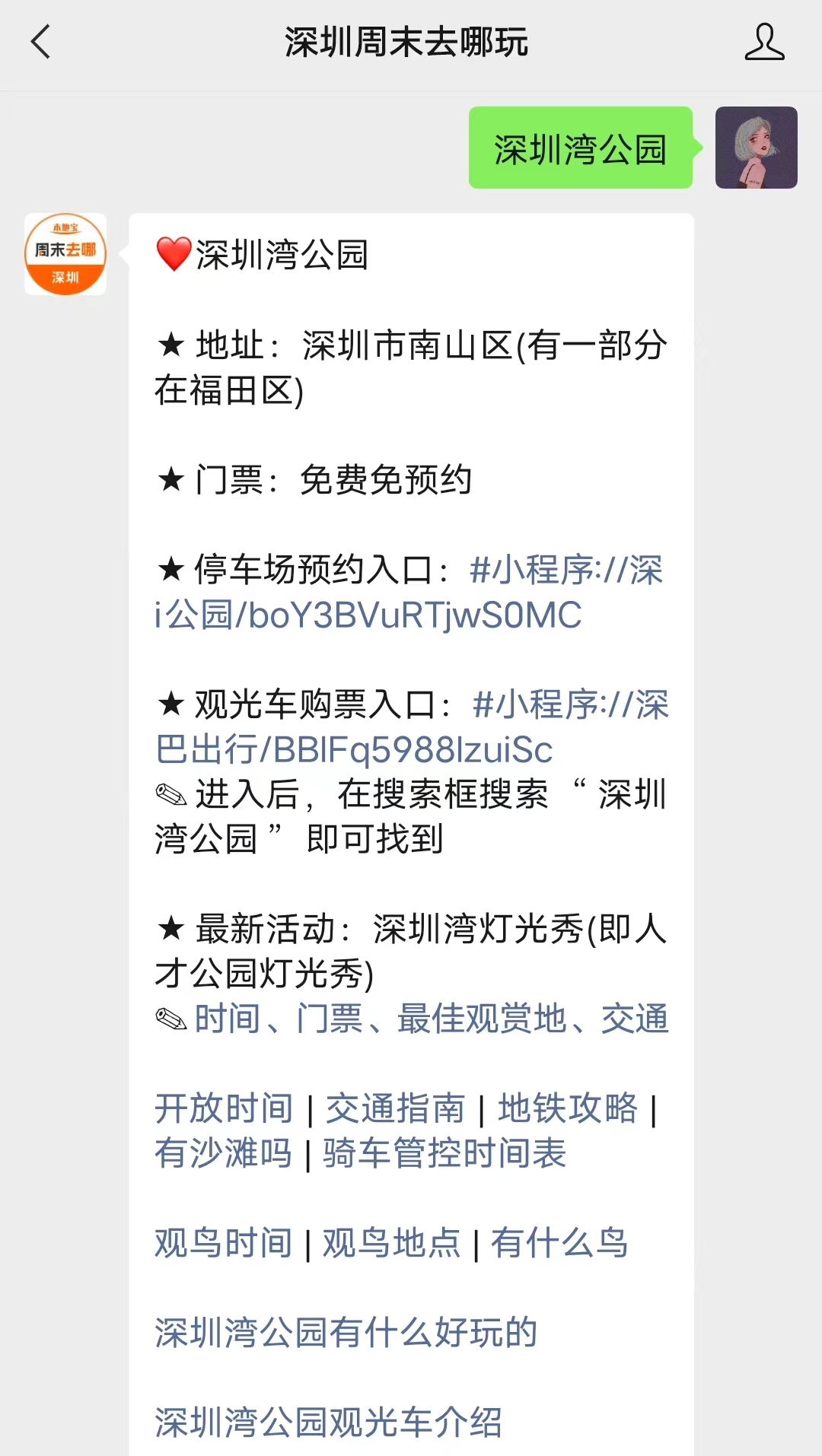Open 地铁攻略 link

point(567,1111)
